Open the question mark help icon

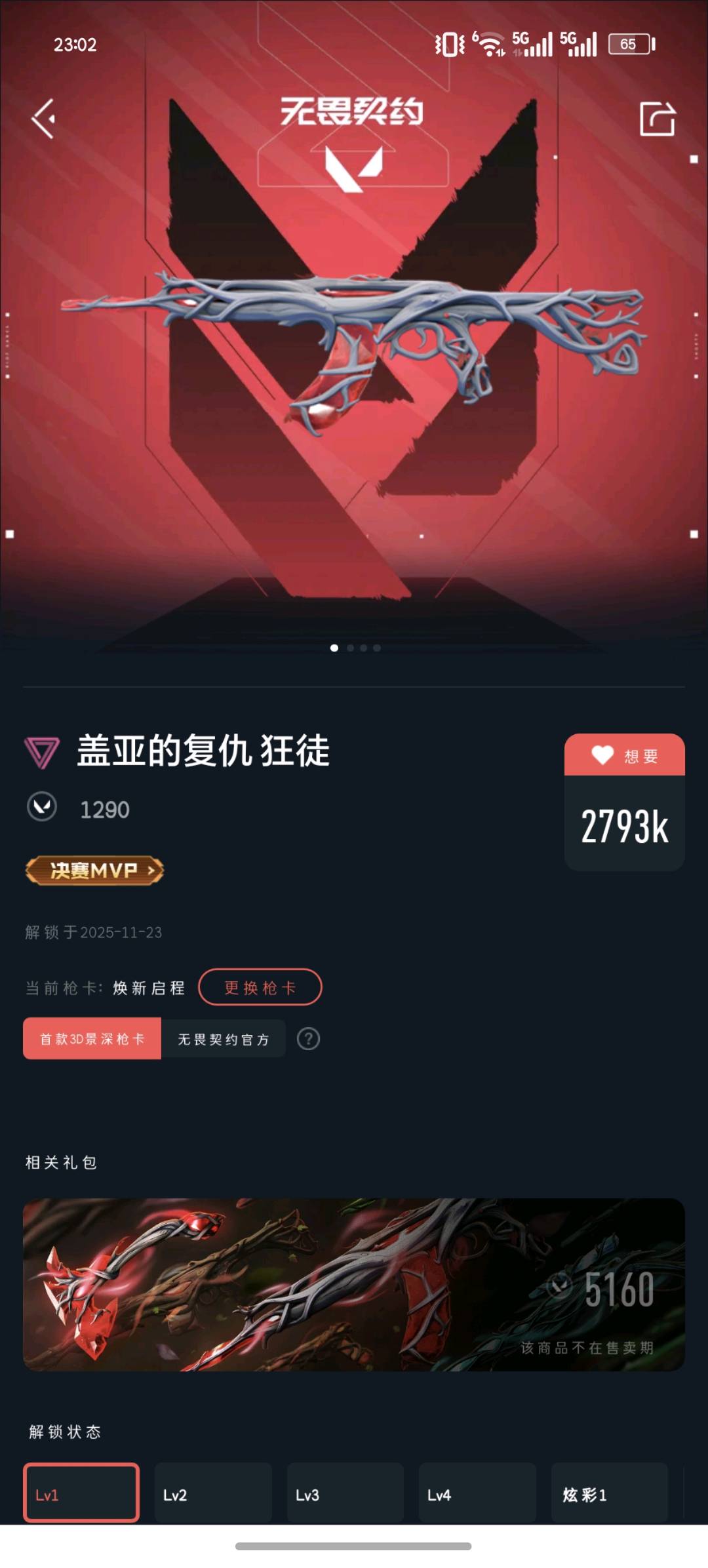308,1039
